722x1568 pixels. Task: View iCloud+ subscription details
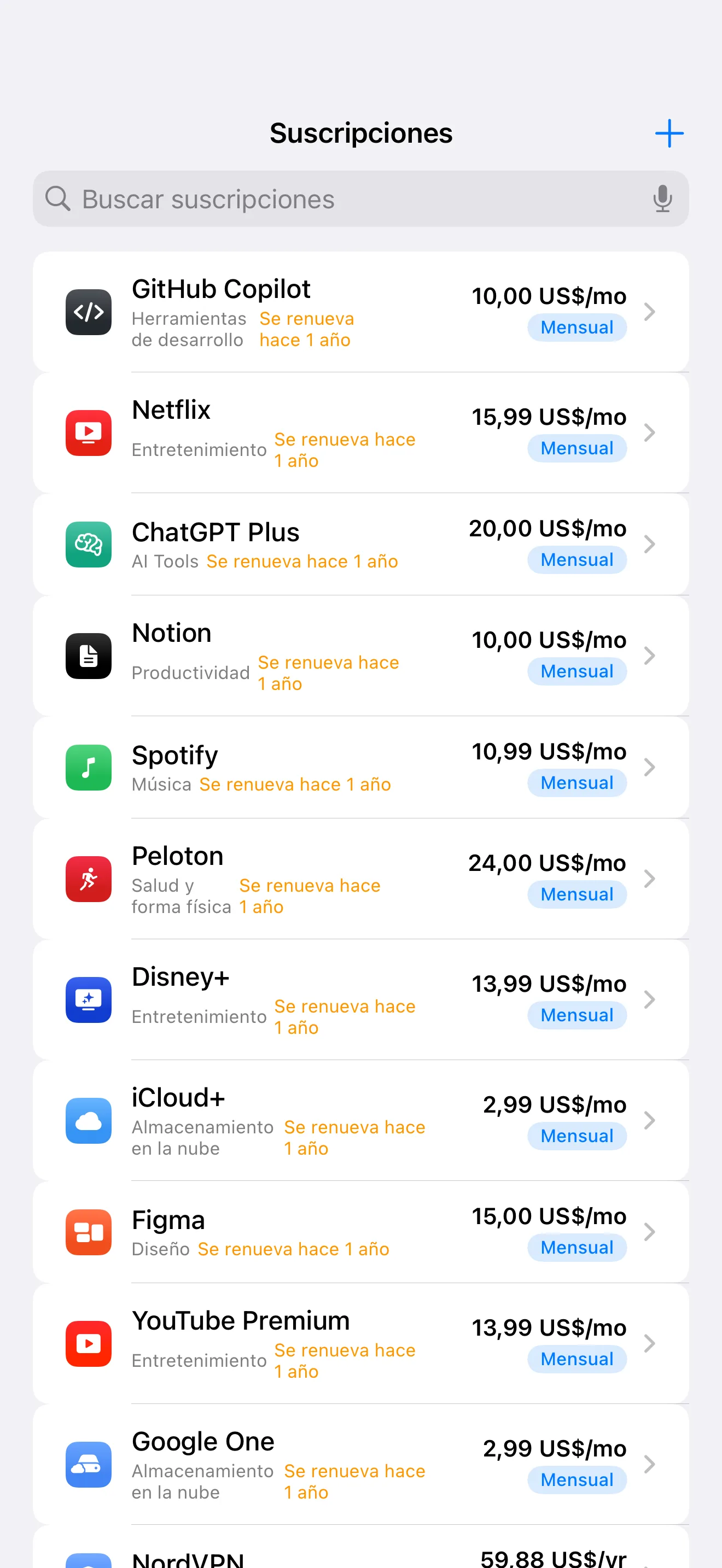click(360, 1121)
